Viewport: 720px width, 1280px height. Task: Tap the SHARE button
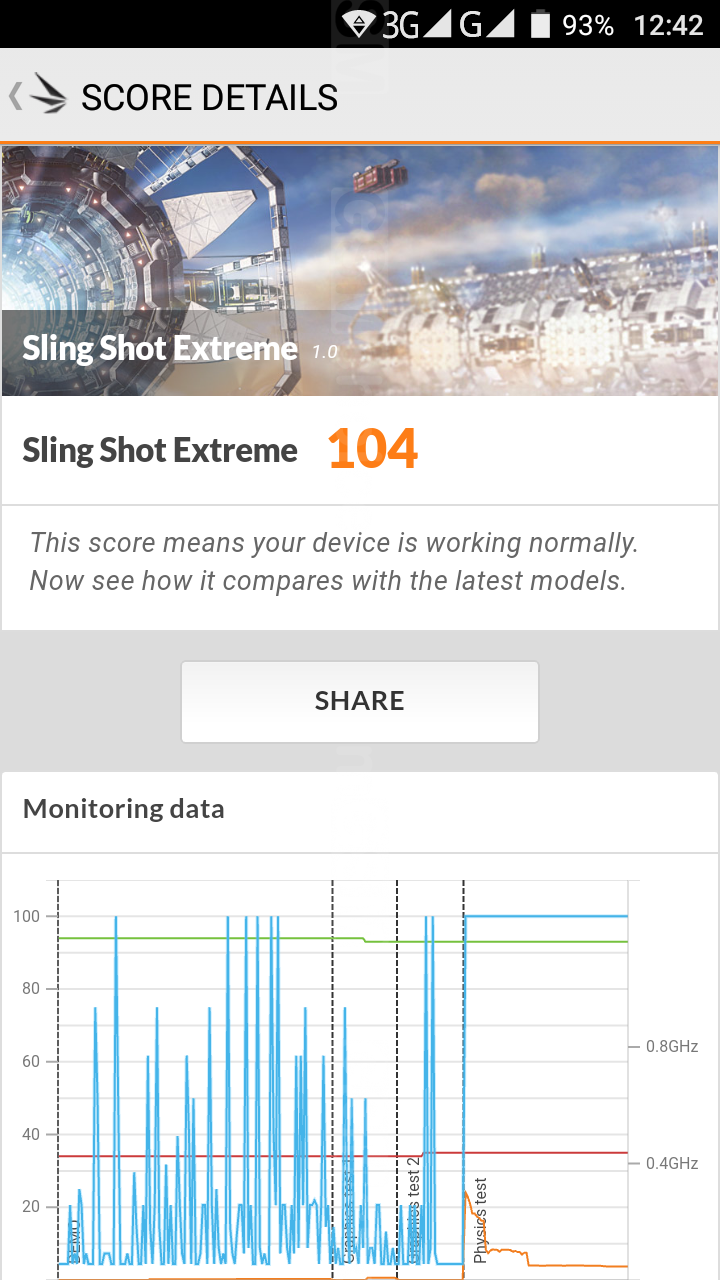[360, 701]
